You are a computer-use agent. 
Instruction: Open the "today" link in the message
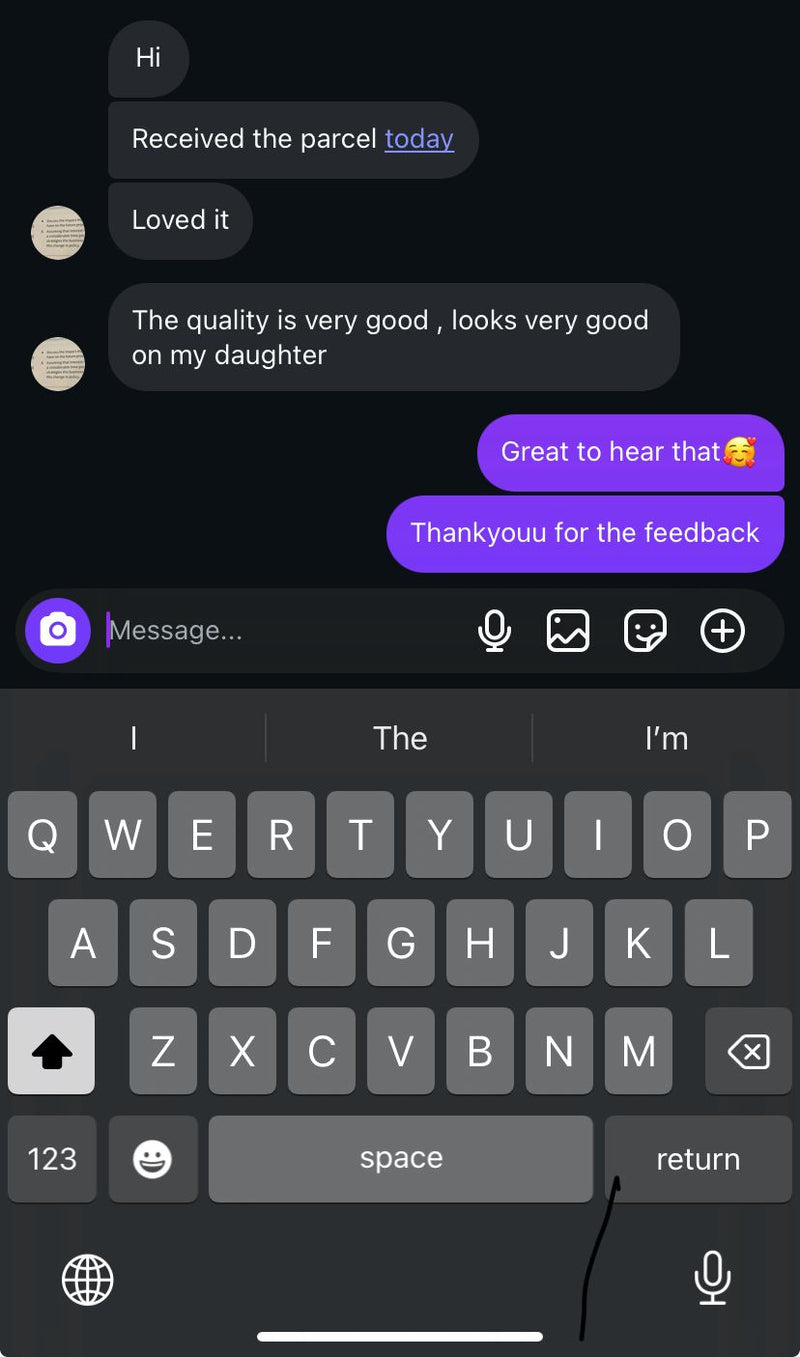click(419, 139)
